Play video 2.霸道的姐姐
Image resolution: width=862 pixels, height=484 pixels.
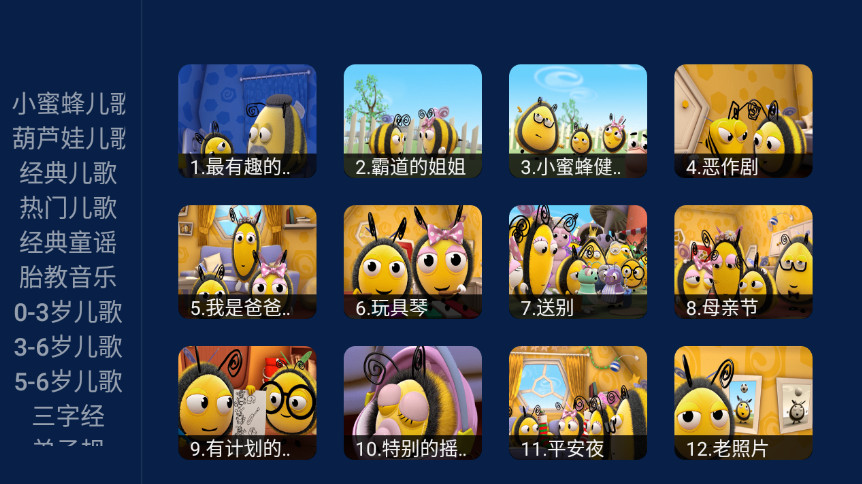[412, 121]
